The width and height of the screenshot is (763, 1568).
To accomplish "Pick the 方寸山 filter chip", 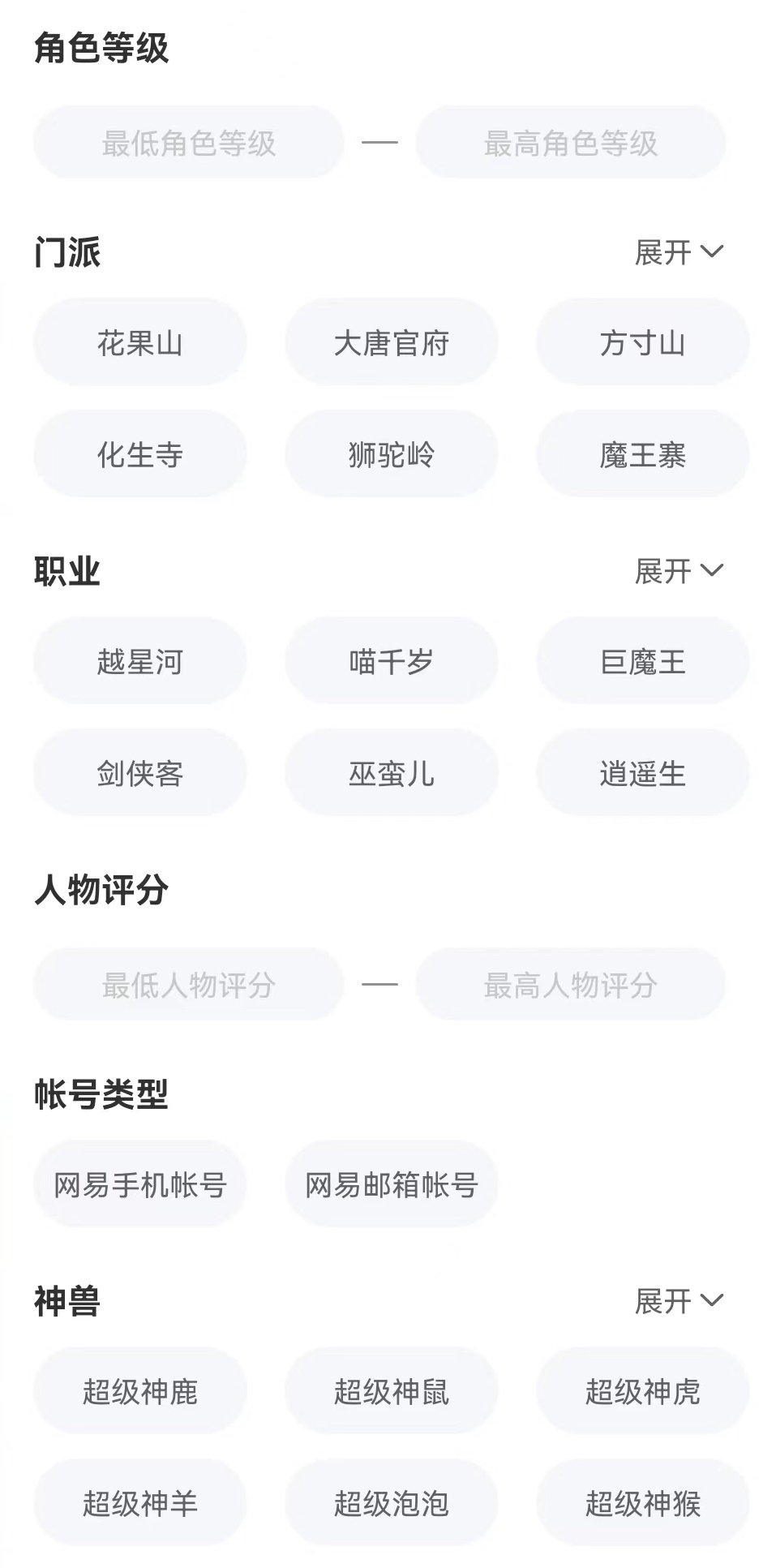I will (x=642, y=342).
